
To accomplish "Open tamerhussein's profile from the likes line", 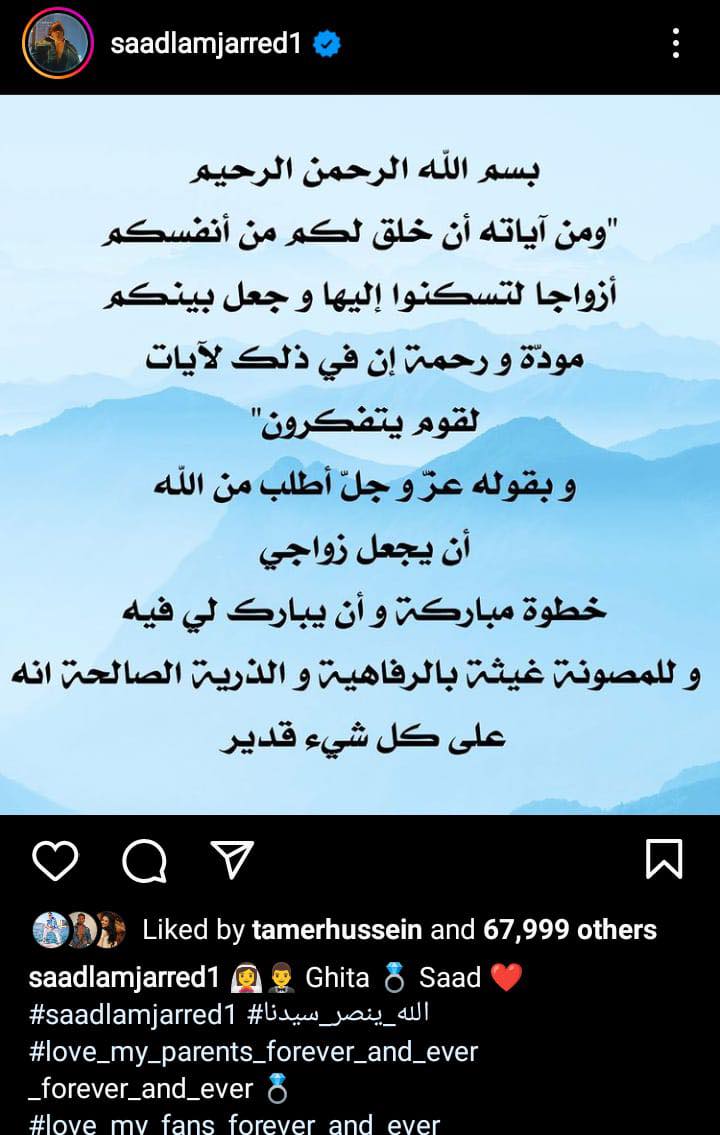I will coord(336,930).
